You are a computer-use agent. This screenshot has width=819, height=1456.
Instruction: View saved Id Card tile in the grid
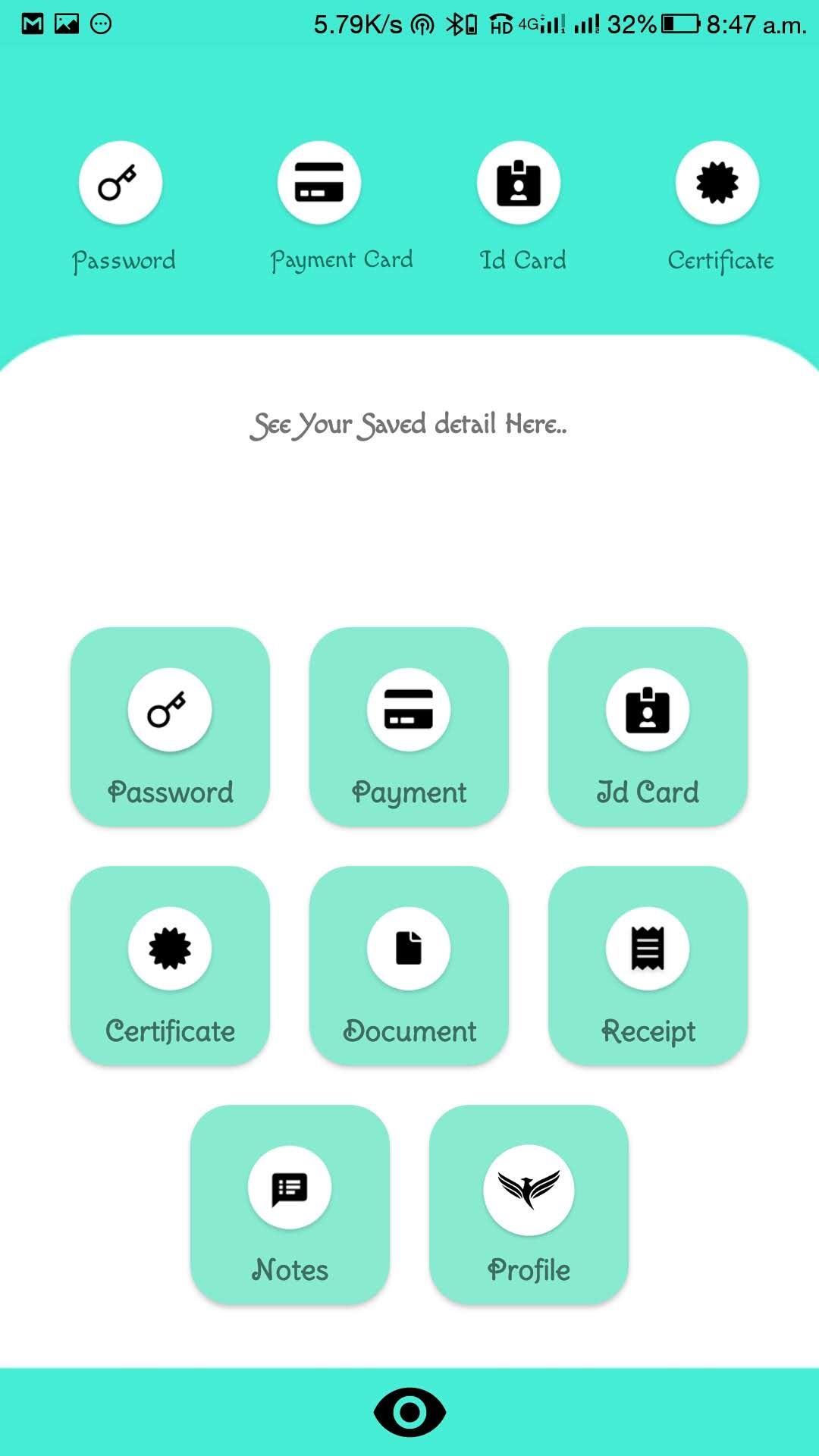(x=648, y=726)
